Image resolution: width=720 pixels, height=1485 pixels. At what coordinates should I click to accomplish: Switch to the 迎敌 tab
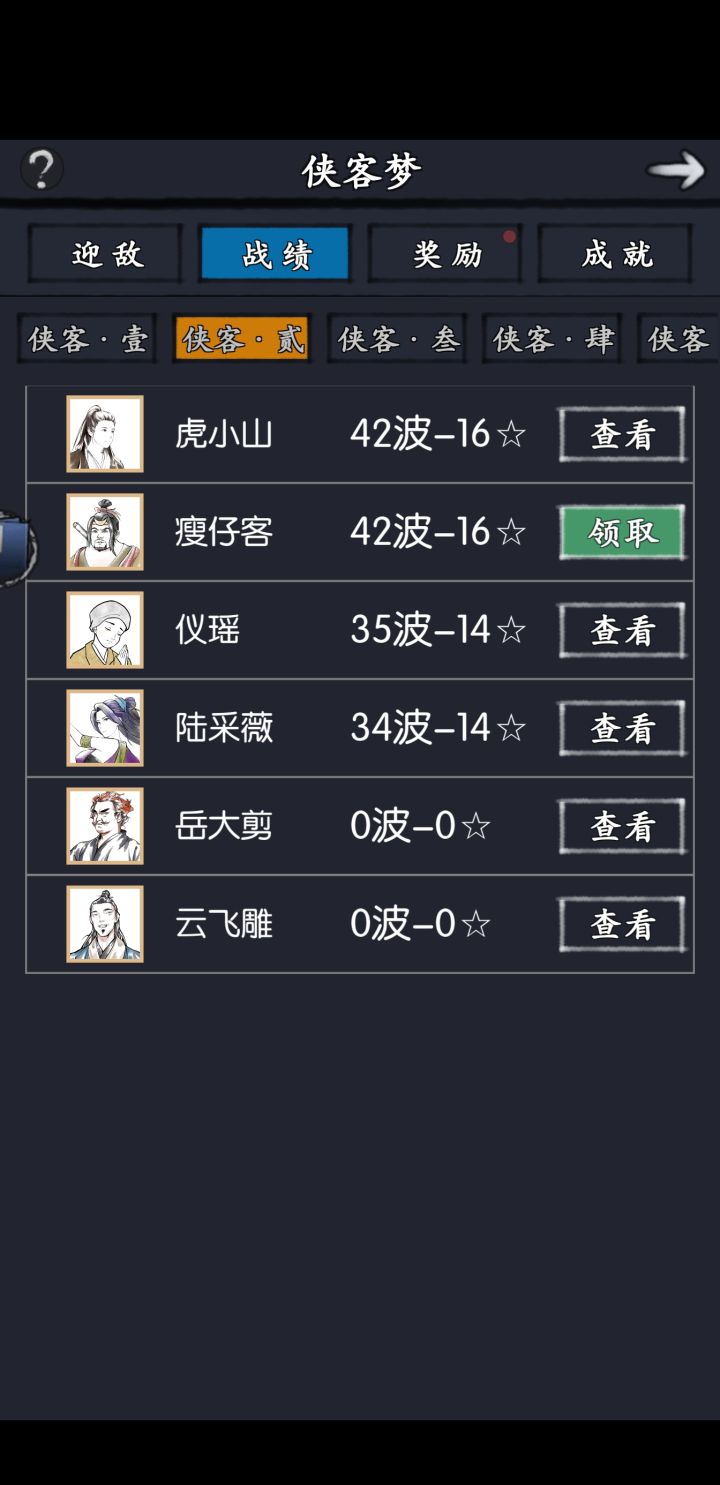tap(105, 254)
